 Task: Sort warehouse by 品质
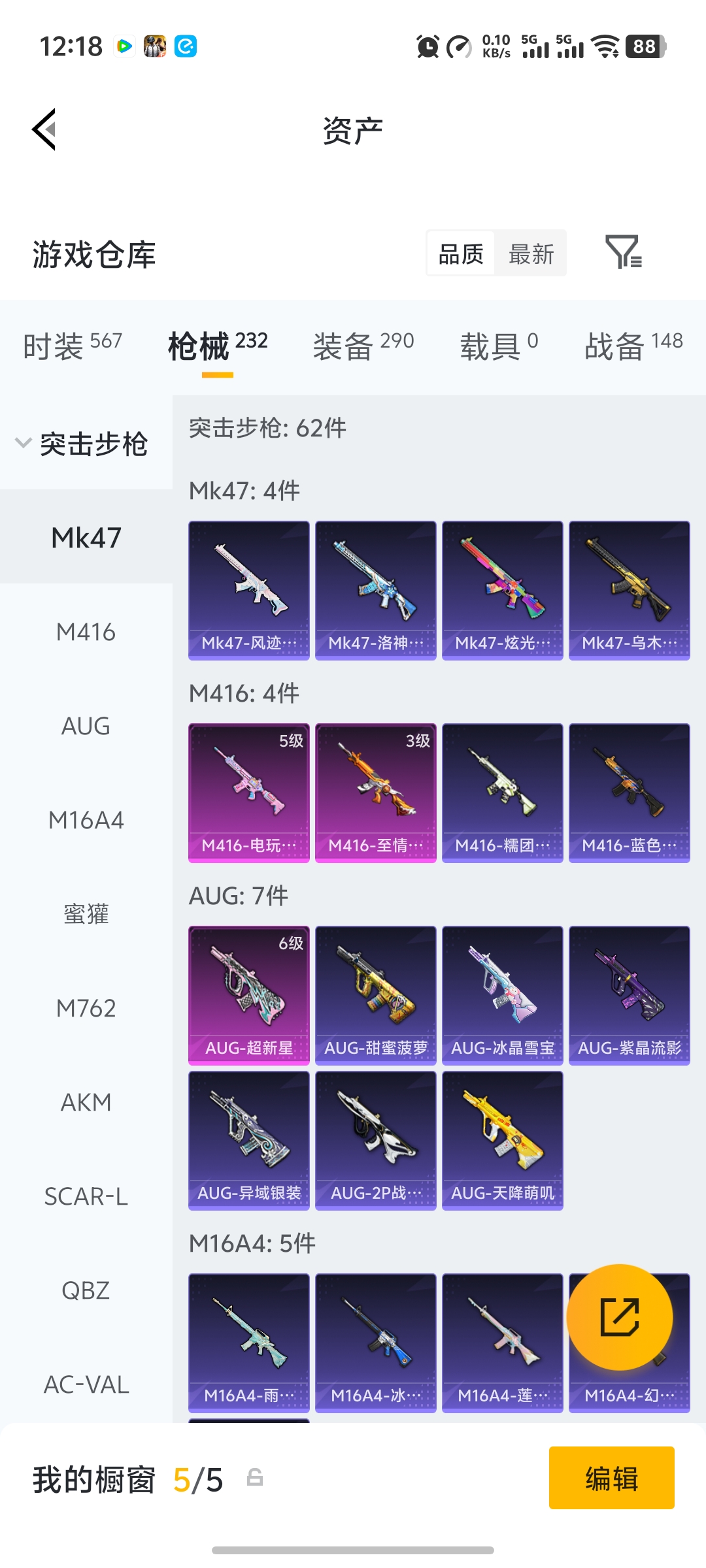pyautogui.click(x=461, y=253)
